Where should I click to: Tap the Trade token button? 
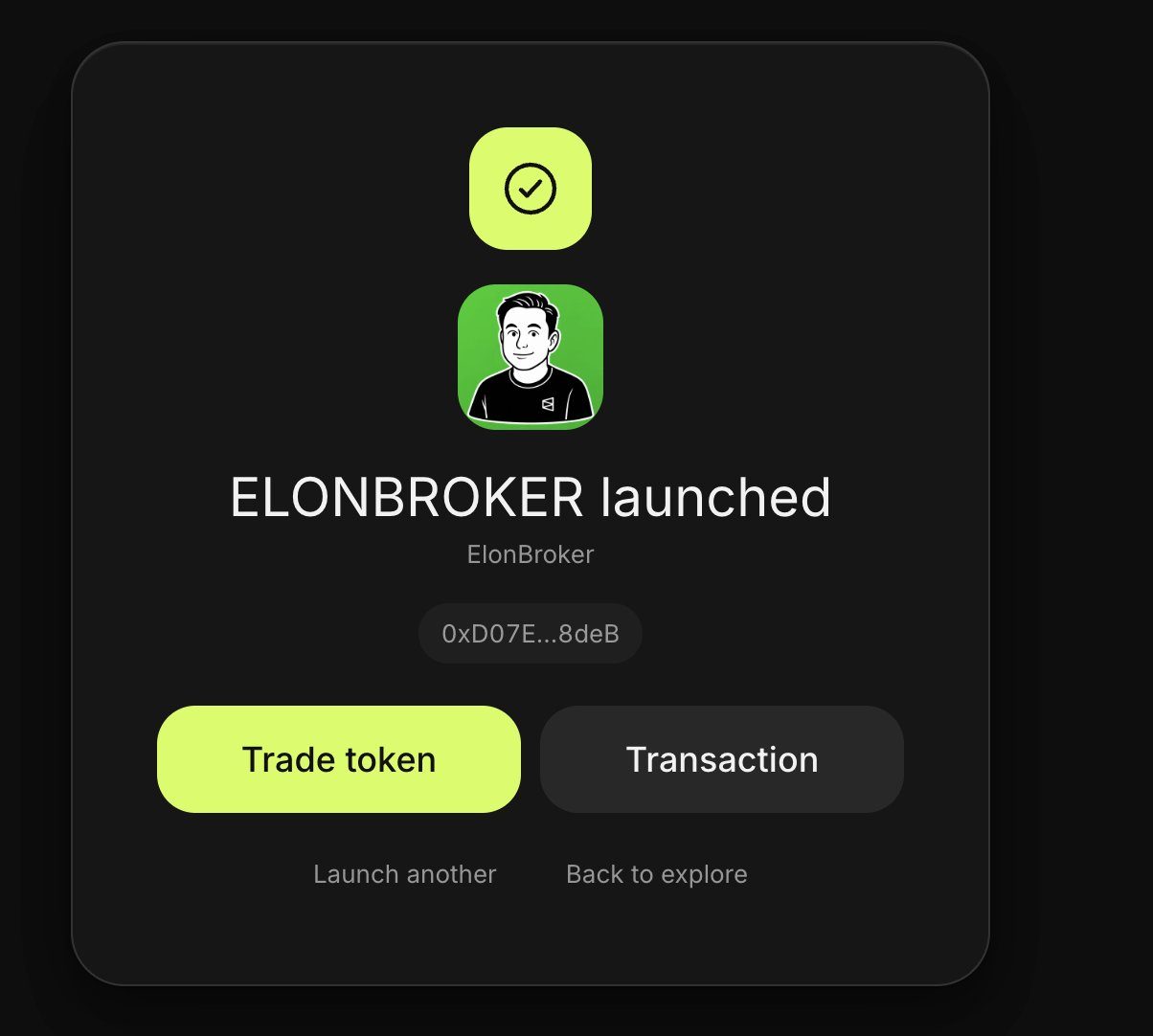tap(339, 759)
